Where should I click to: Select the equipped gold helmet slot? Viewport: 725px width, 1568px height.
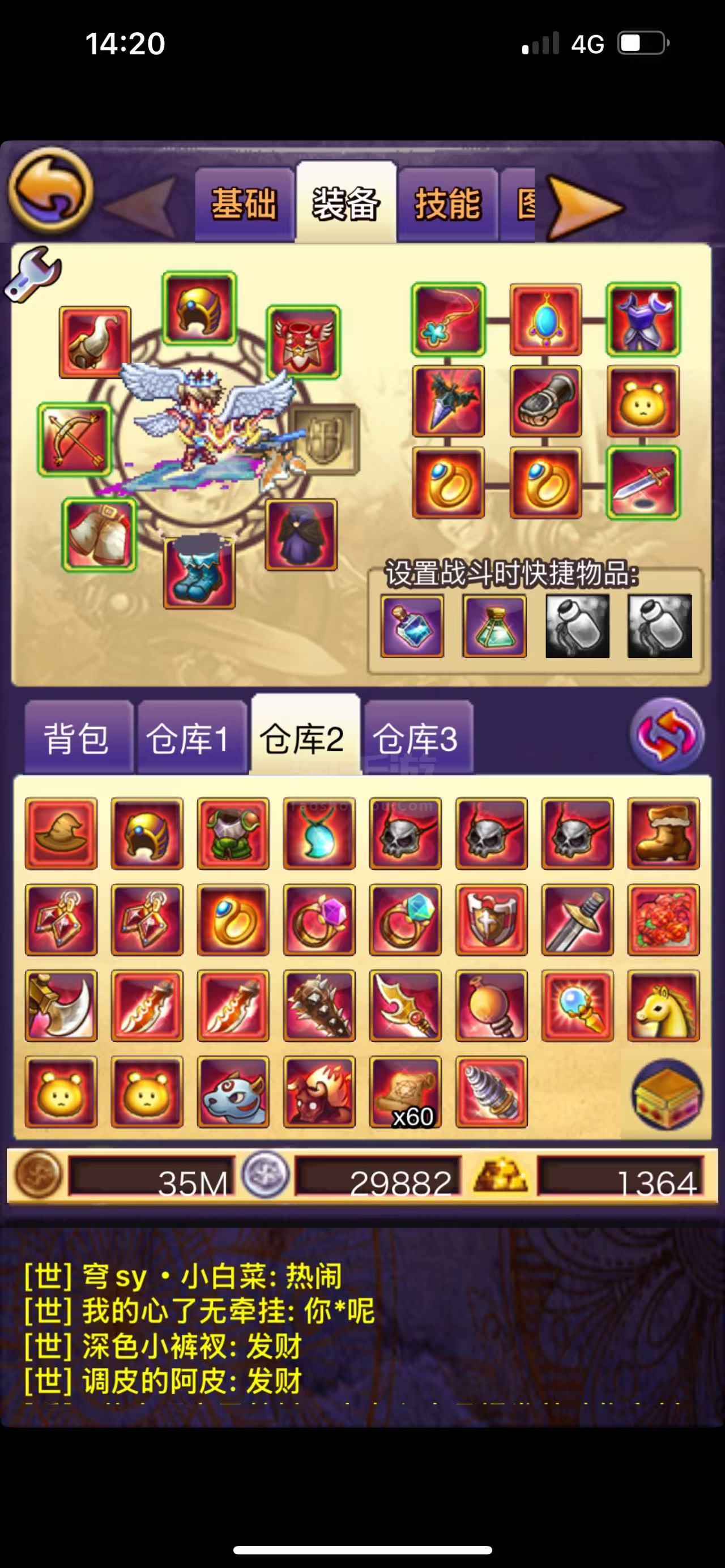199,308
